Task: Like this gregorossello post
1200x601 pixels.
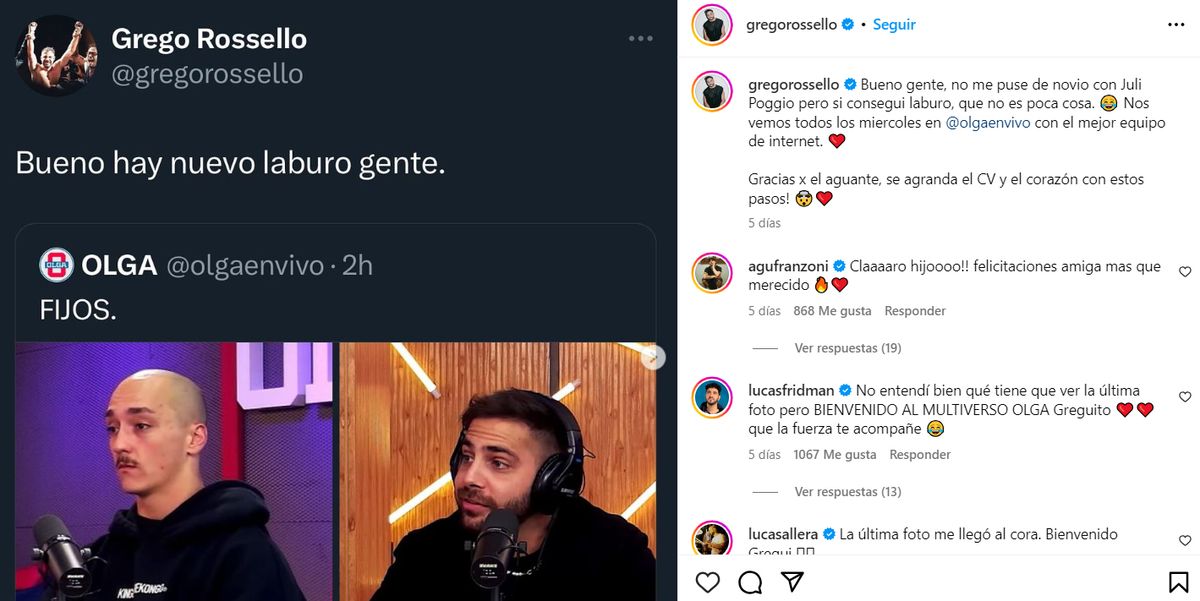Action: coord(707,581)
